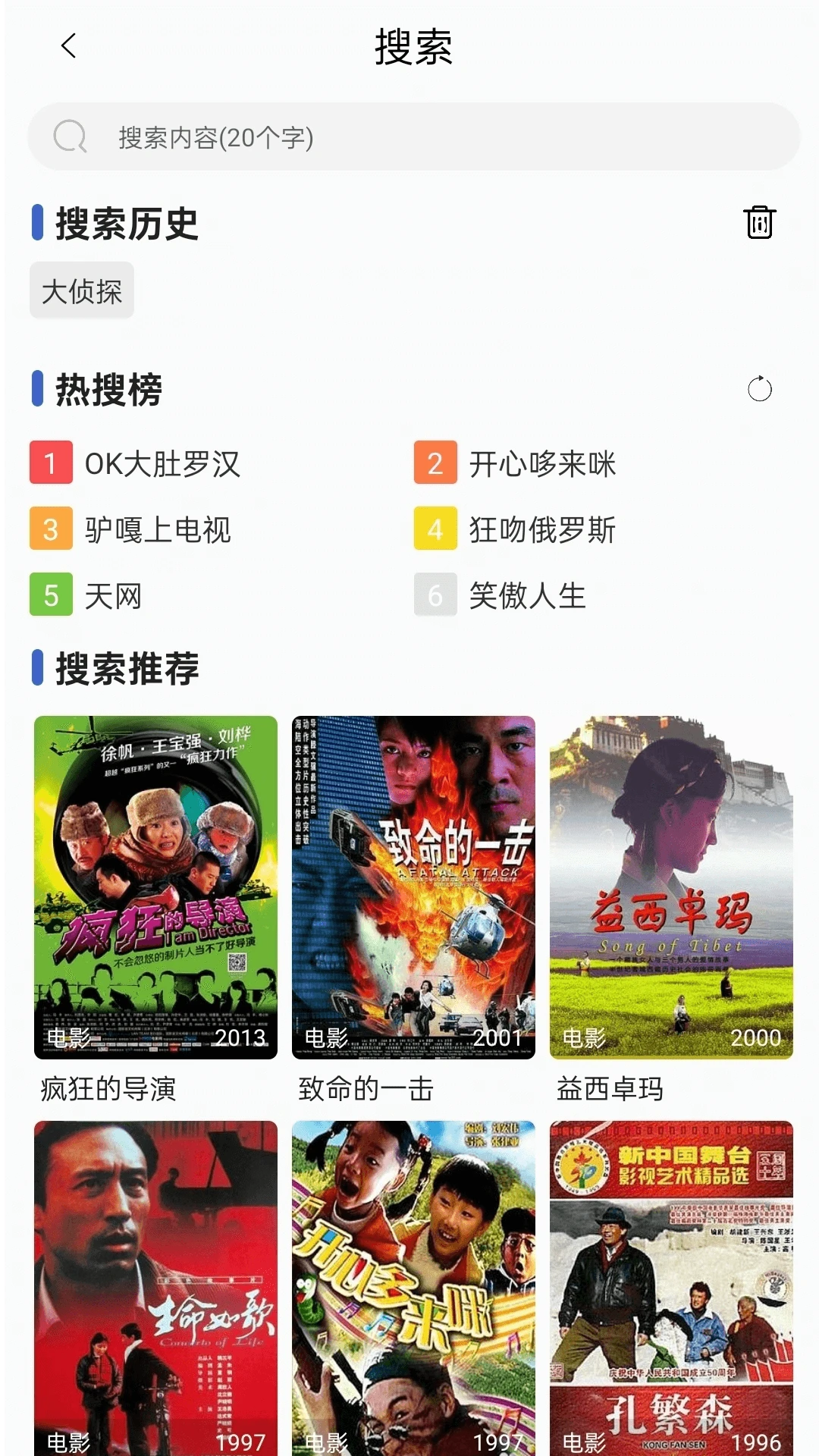Image resolution: width=819 pixels, height=1456 pixels.
Task: Open the 益西卓玛 movie poster
Action: coord(671,887)
